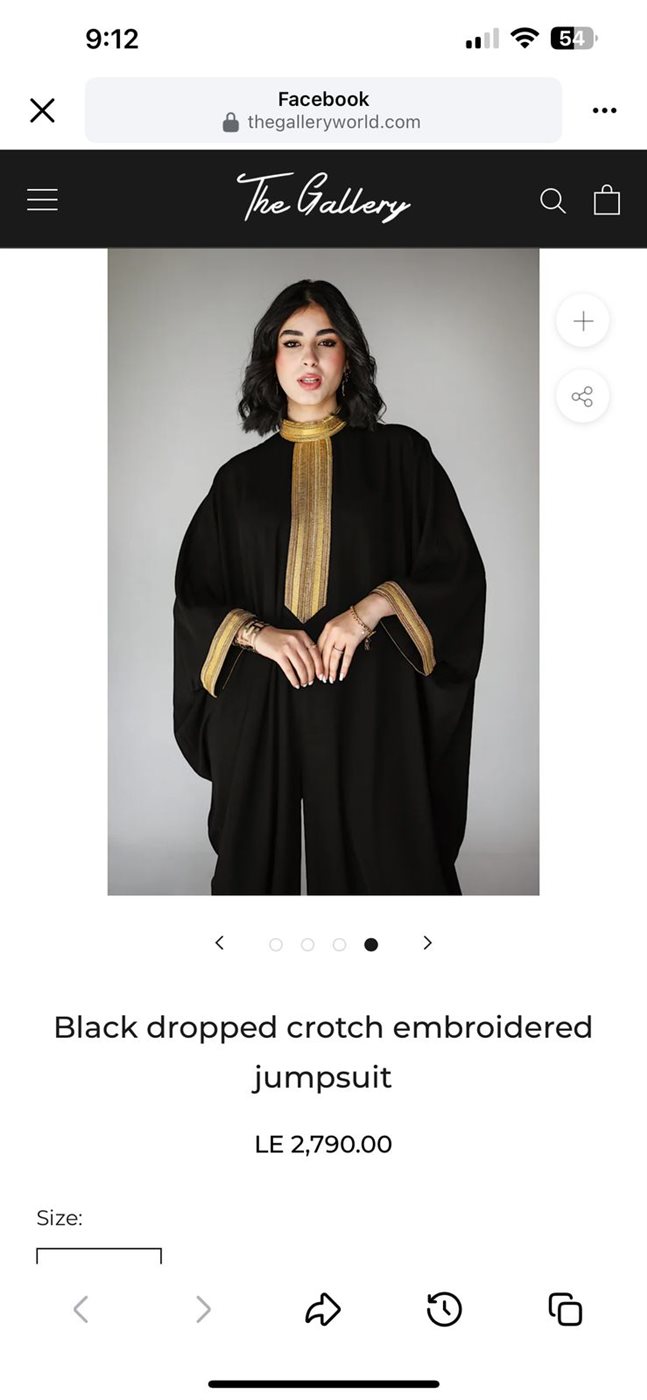Image resolution: width=647 pixels, height=1400 pixels.
Task: Show the previous product image
Action: tap(220, 943)
